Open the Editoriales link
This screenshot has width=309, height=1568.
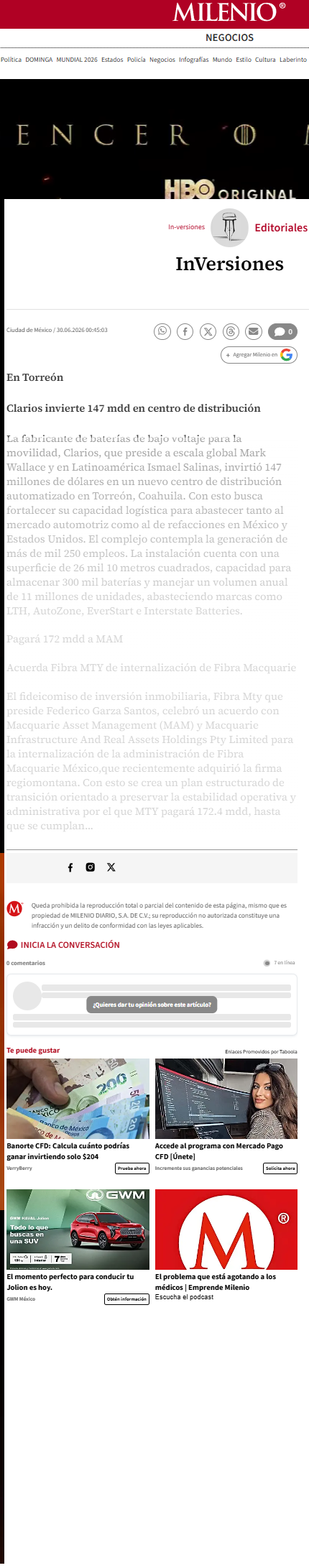281,228
